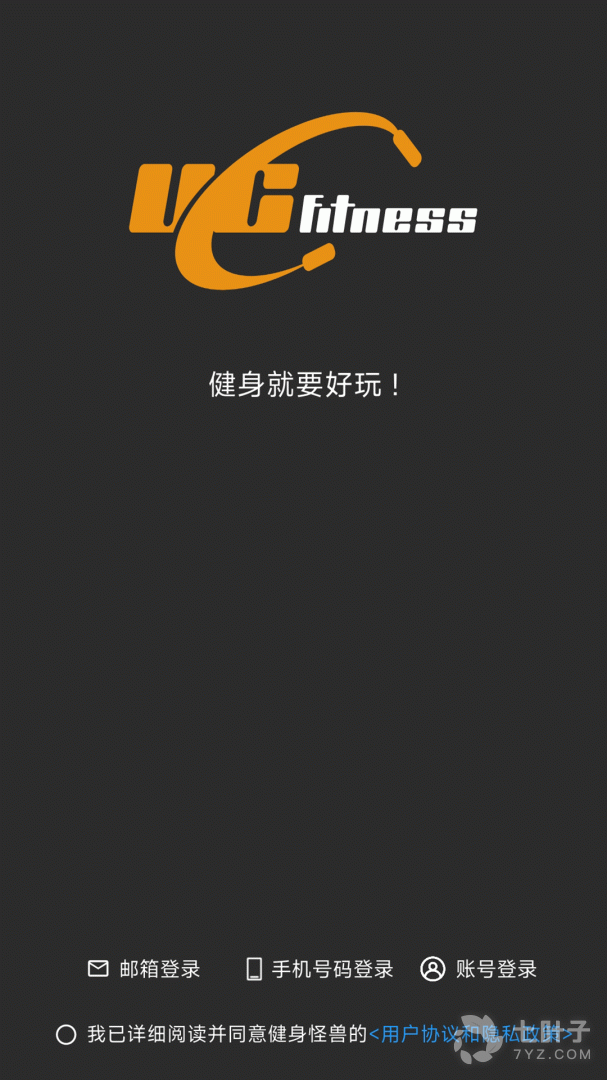The width and height of the screenshot is (607, 1080).
Task: Open 账号登录 account login
Action: [480, 969]
